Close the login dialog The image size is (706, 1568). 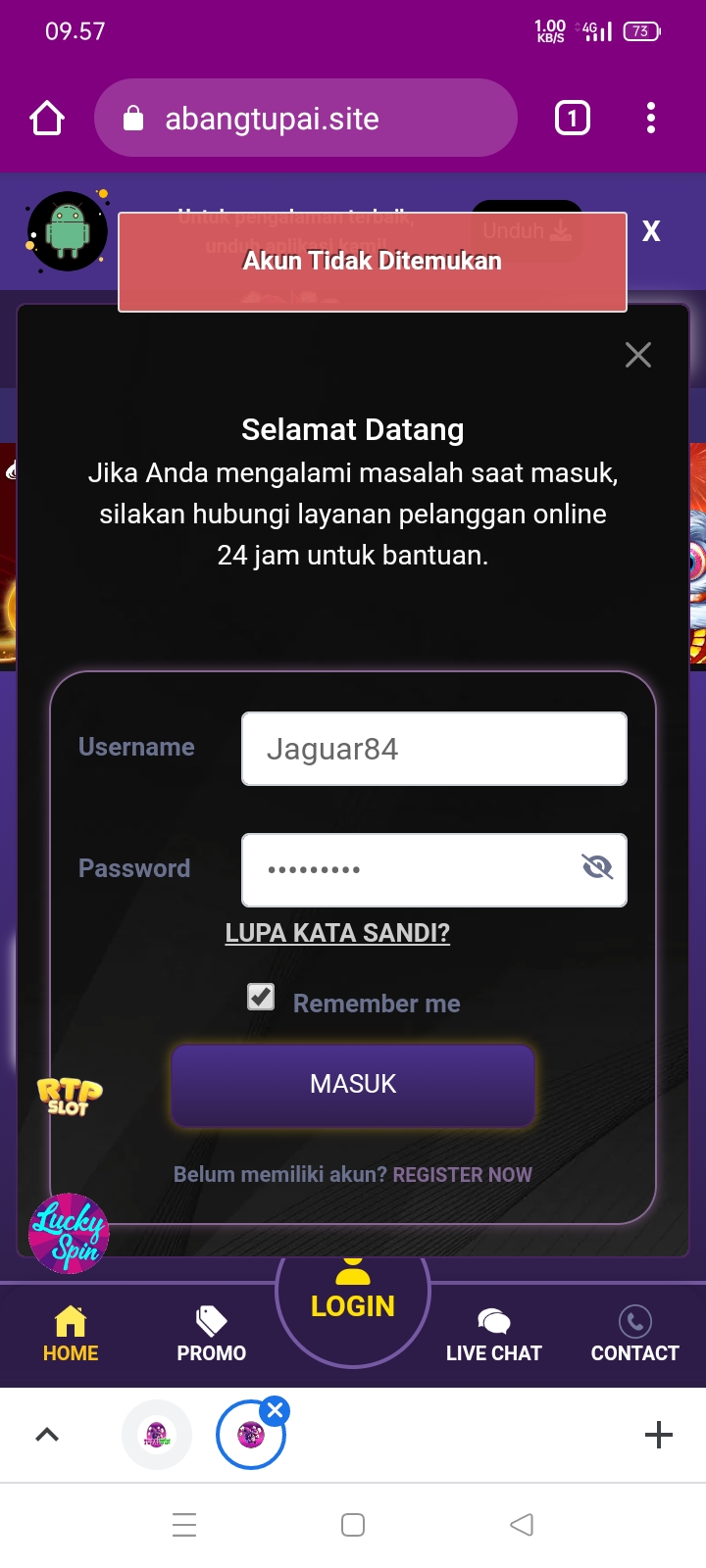point(638,355)
